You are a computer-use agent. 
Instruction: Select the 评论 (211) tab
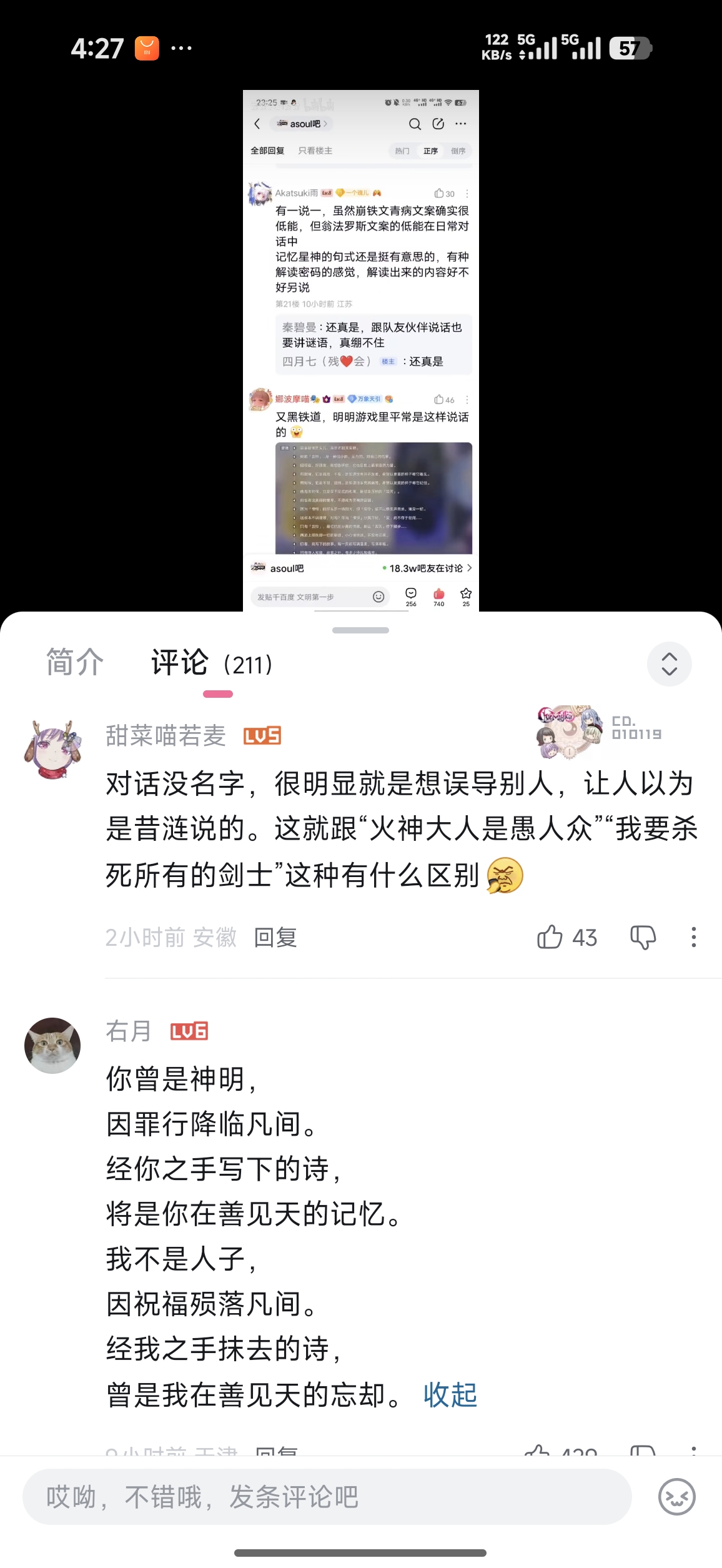pos(212,663)
